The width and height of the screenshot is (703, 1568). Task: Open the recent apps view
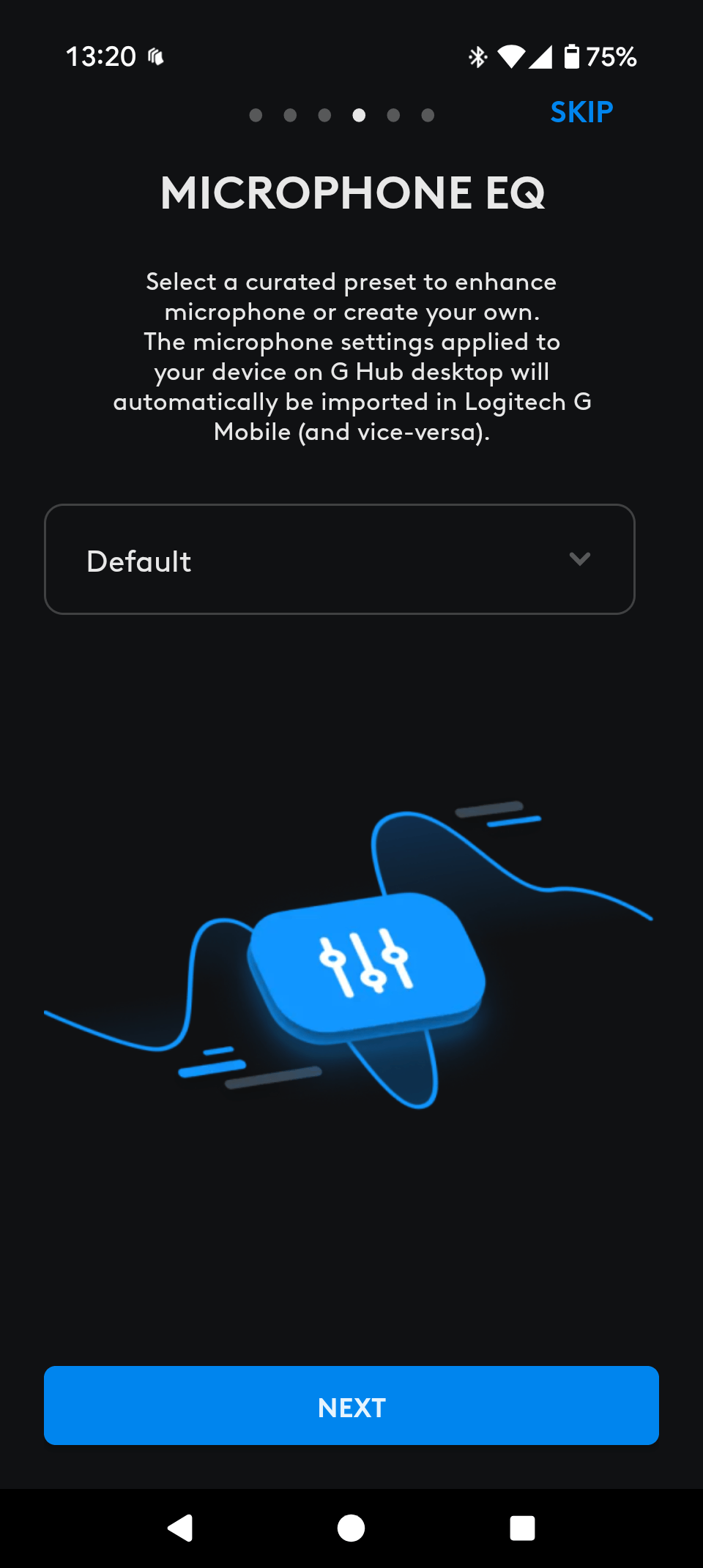pyautogui.click(x=522, y=1528)
